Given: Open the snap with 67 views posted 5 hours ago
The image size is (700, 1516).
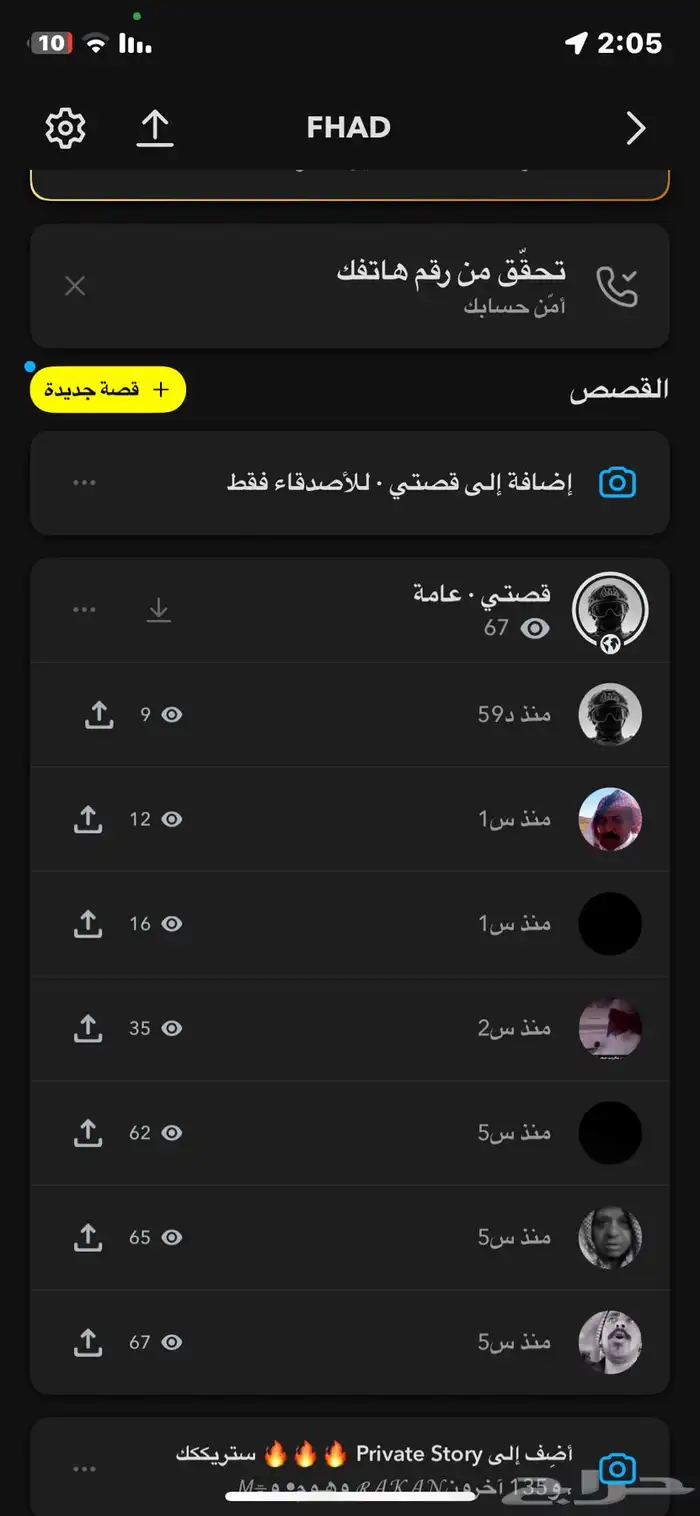Looking at the screenshot, I should (x=400, y=1342).
